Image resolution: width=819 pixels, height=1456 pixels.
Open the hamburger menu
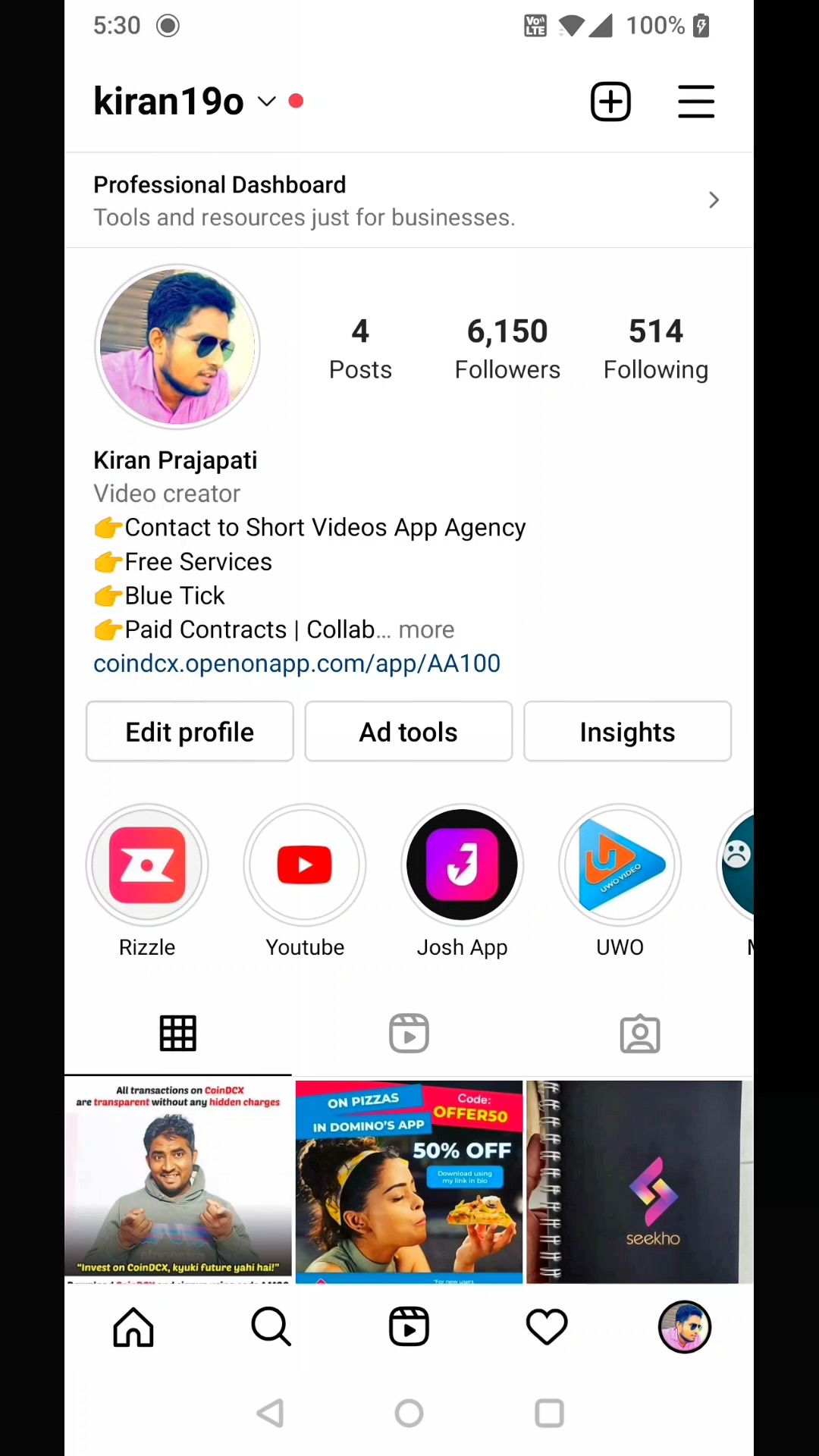pos(695,102)
